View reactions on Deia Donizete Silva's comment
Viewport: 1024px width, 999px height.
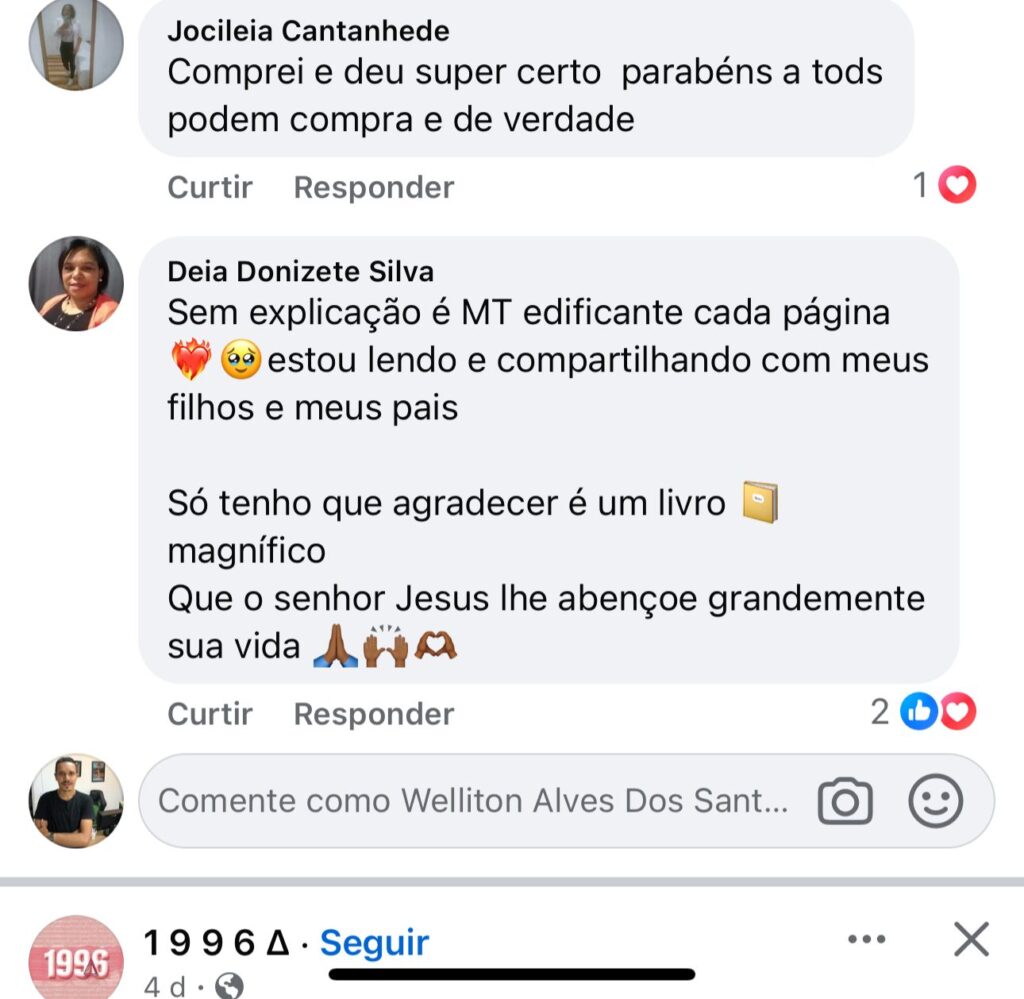pyautogui.click(x=924, y=712)
